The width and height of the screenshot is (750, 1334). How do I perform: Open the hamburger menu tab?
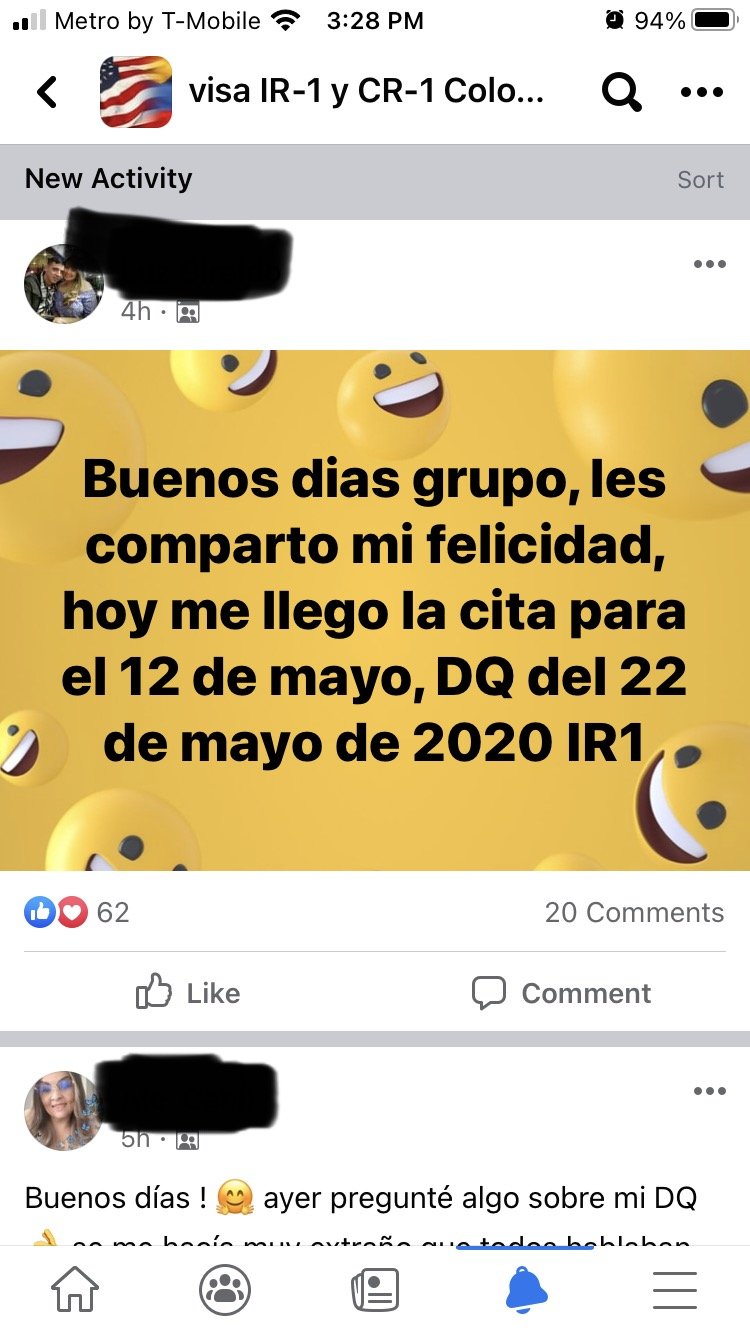(675, 1289)
